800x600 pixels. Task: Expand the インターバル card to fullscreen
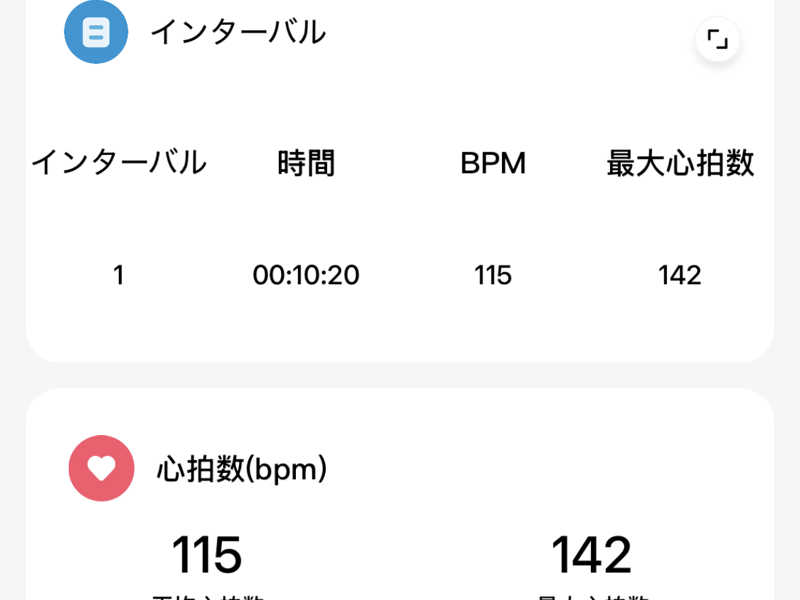click(x=717, y=40)
